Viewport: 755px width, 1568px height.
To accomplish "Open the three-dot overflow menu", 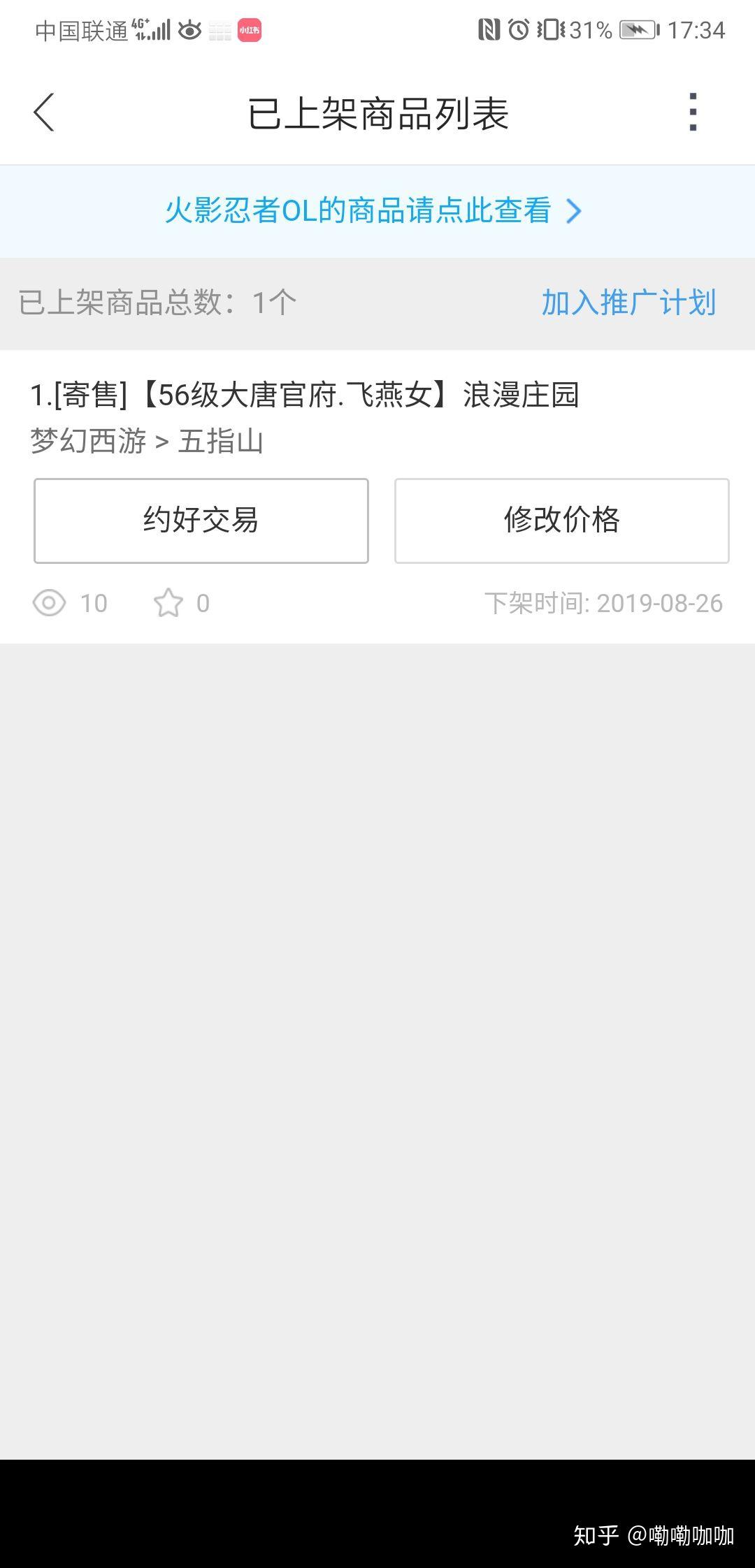I will (693, 112).
